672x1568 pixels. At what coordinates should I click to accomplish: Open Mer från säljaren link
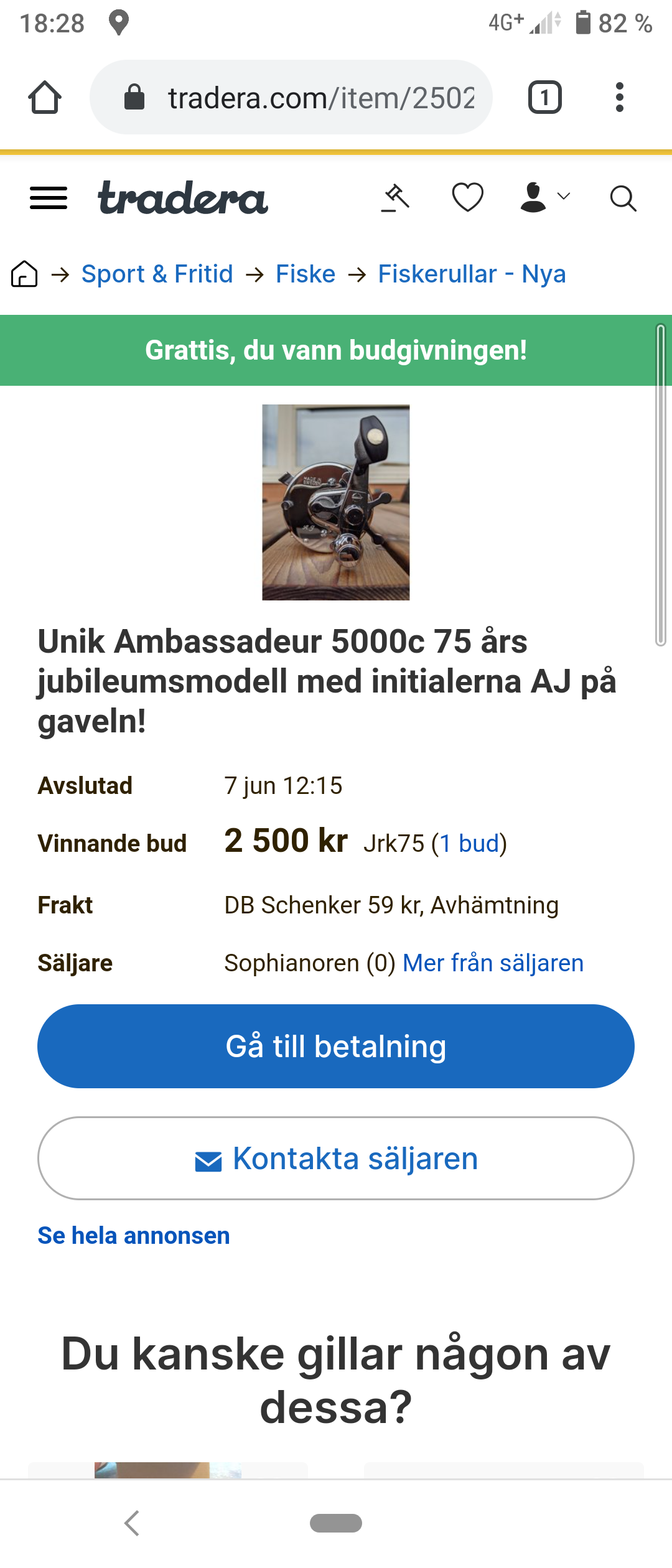point(493,963)
